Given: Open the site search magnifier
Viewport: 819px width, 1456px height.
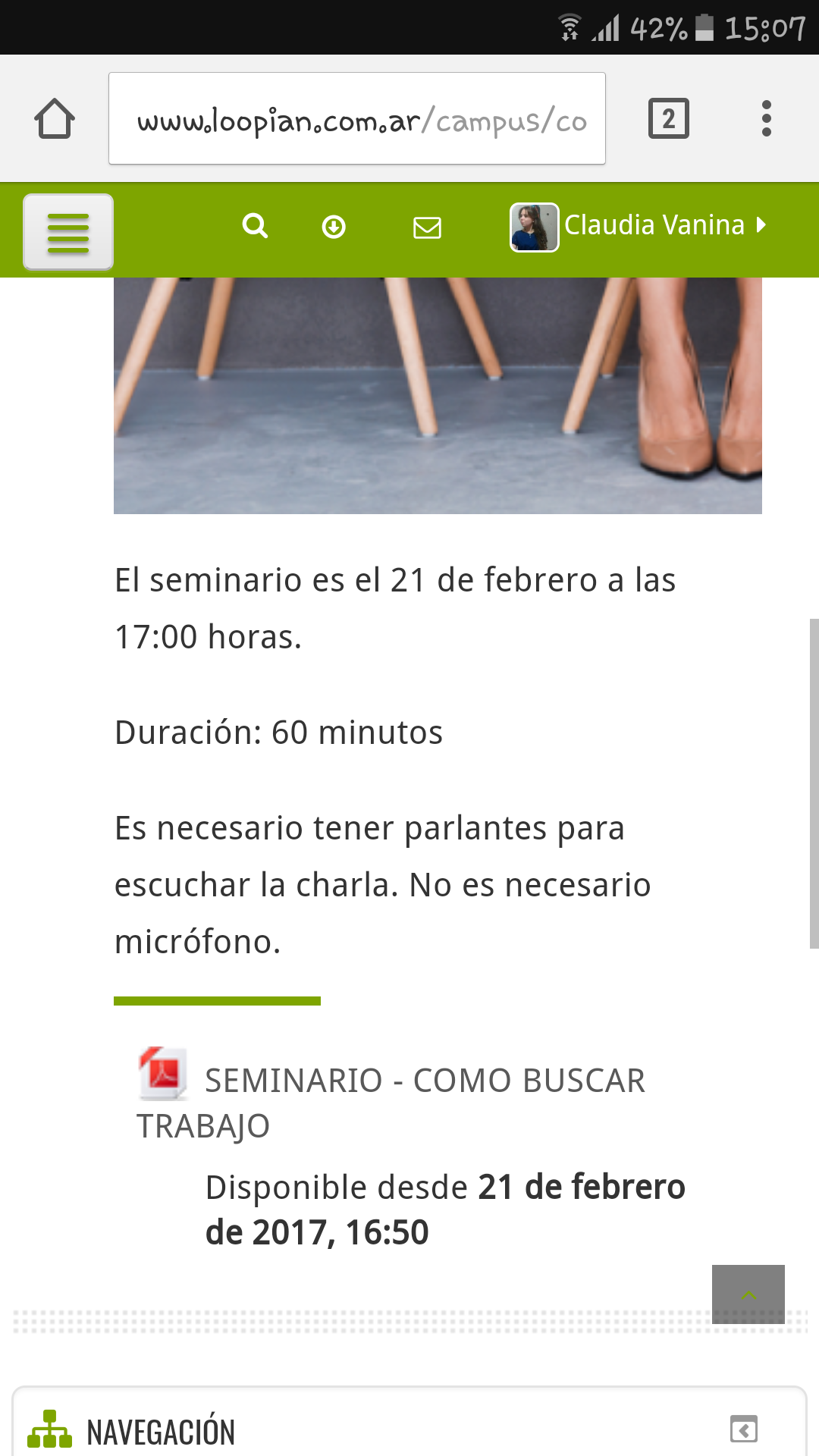Looking at the screenshot, I should [x=255, y=226].
